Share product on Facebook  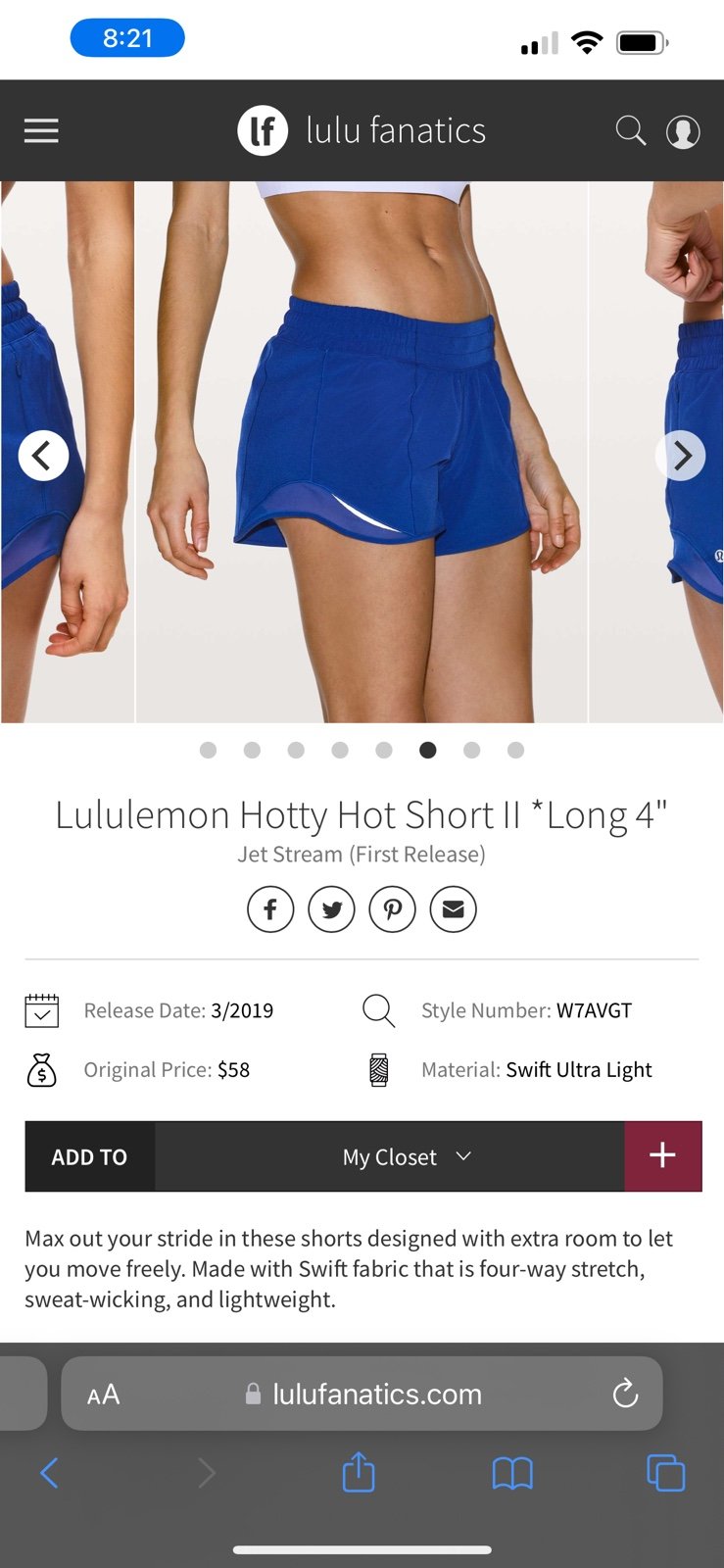[x=270, y=909]
